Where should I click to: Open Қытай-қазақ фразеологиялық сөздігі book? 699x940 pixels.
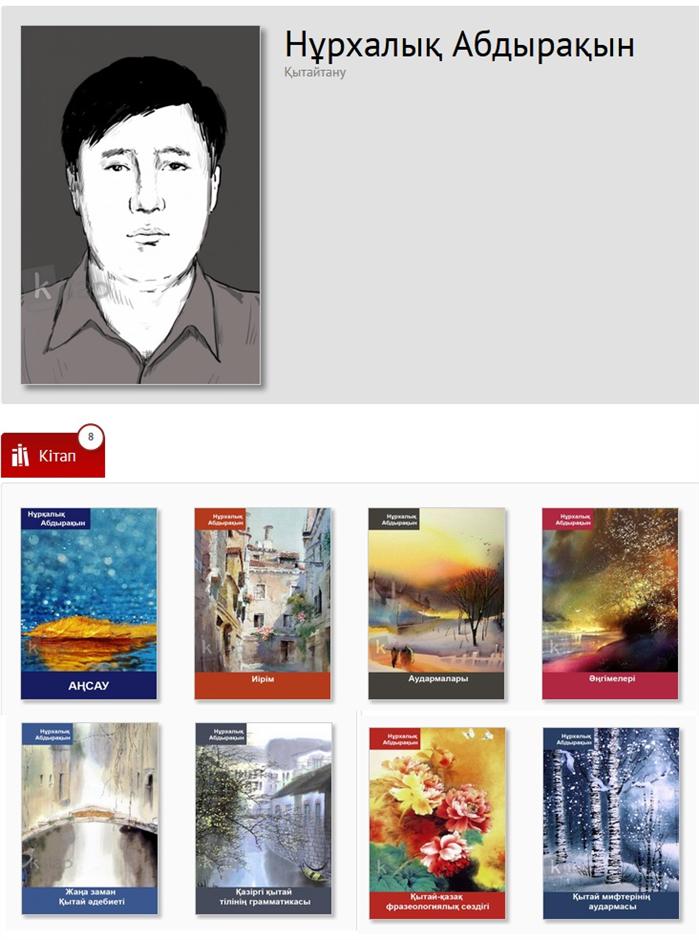coord(437,823)
